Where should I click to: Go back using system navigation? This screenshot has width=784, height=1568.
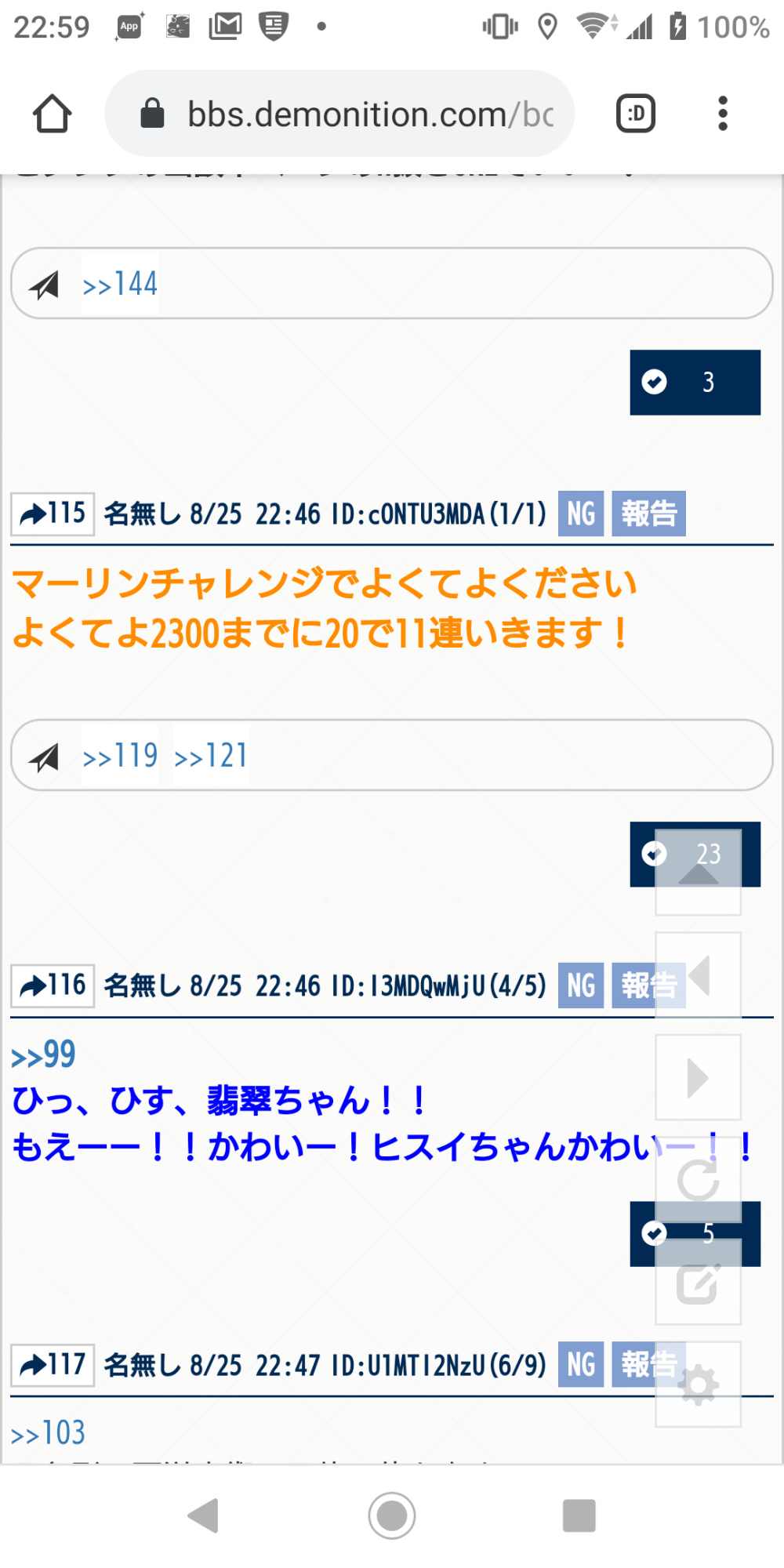203,1515
